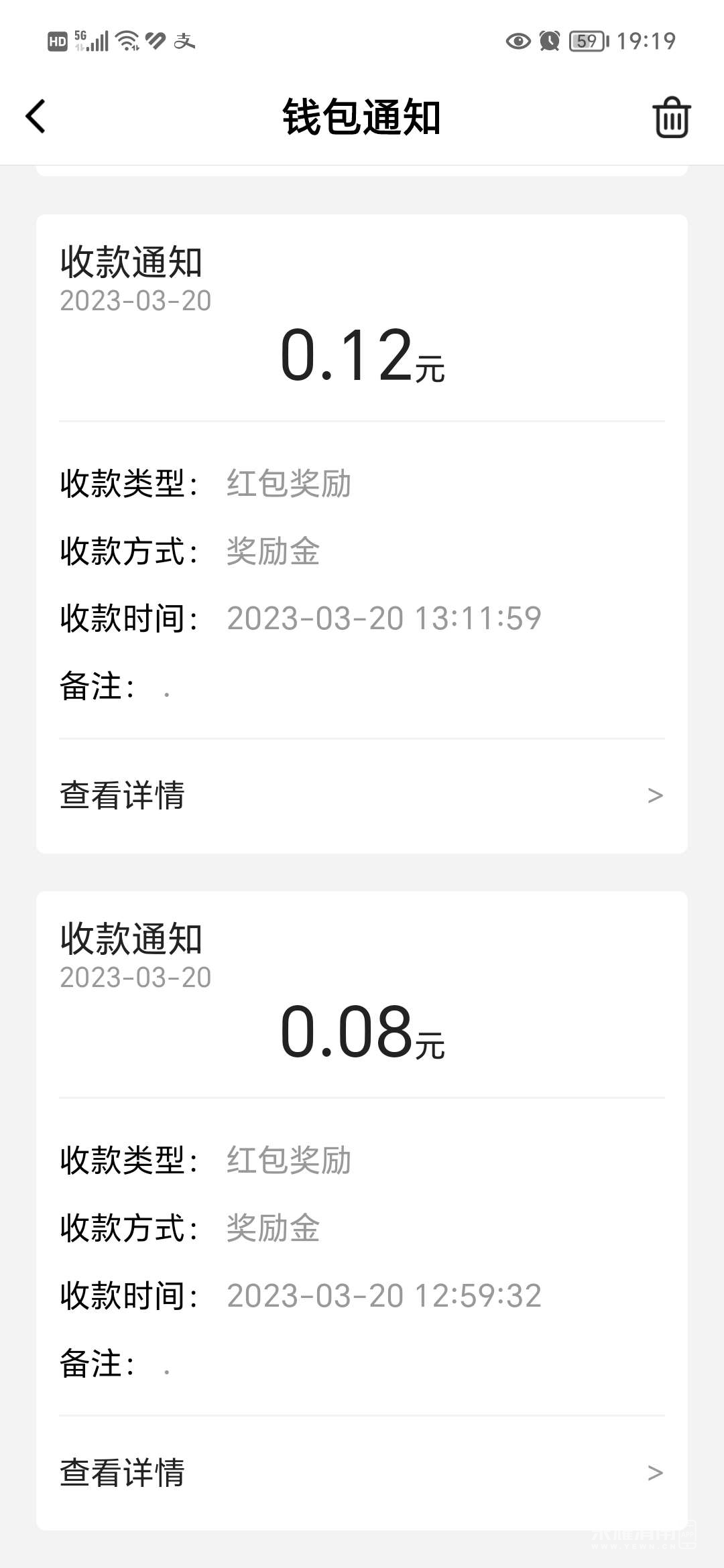724x1568 pixels.
Task: Go back from 钱包通知 page
Action: tap(36, 117)
